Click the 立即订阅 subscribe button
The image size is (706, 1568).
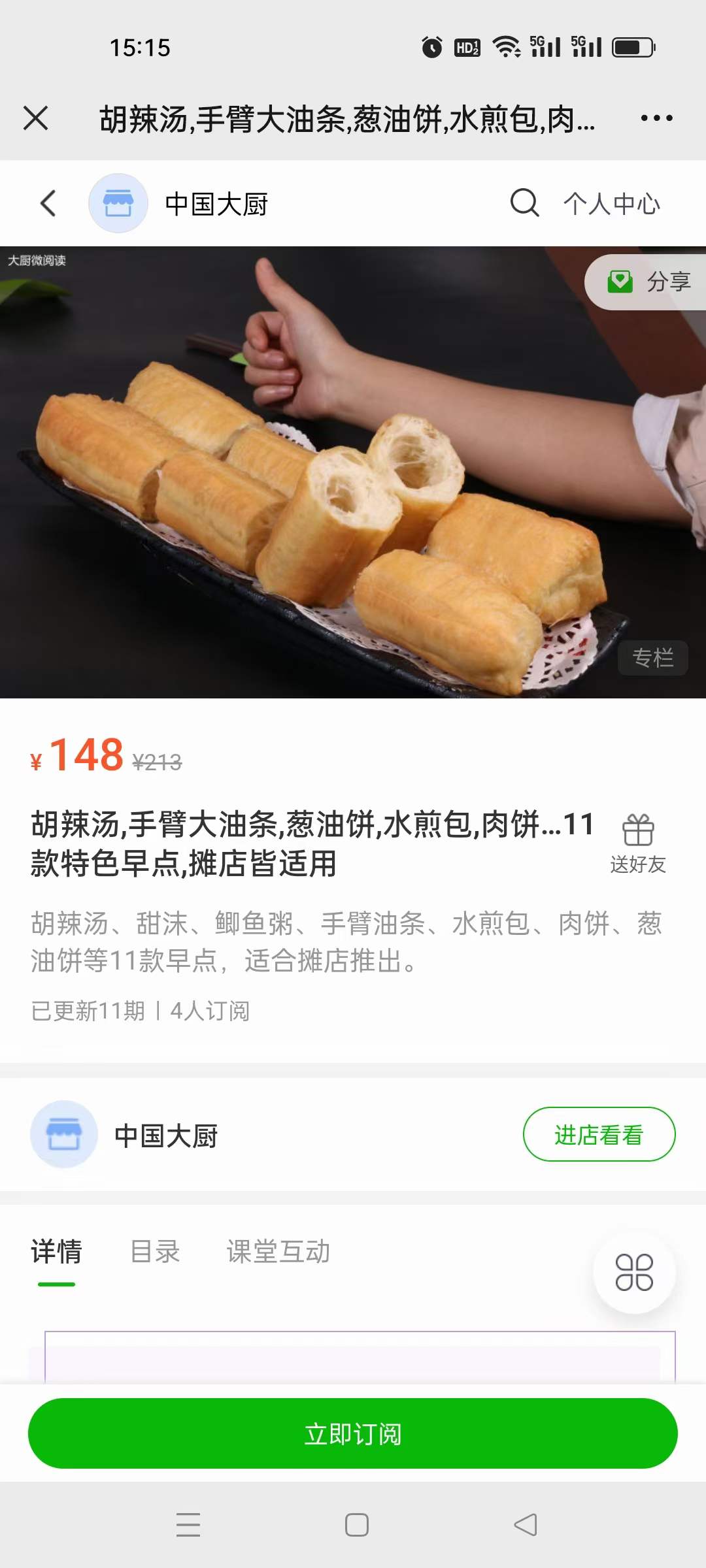pyautogui.click(x=353, y=1433)
